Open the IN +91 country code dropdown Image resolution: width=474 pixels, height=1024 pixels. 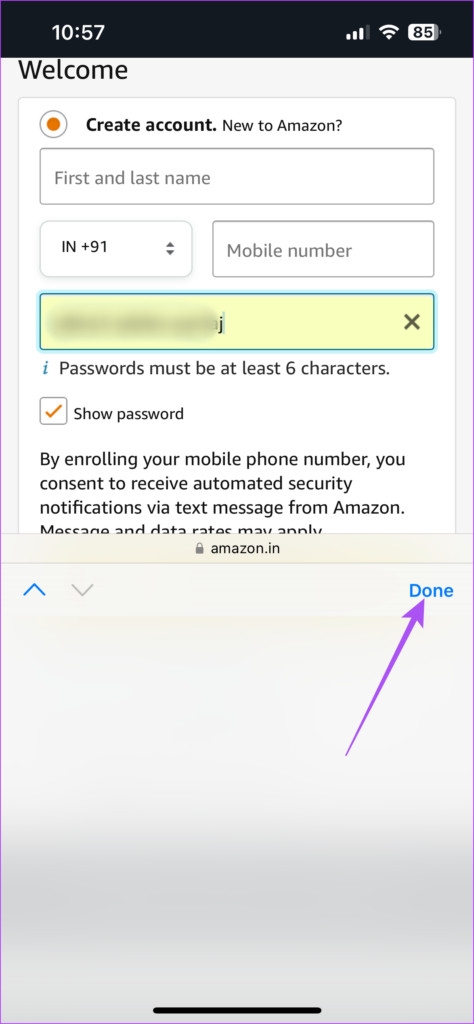116,249
